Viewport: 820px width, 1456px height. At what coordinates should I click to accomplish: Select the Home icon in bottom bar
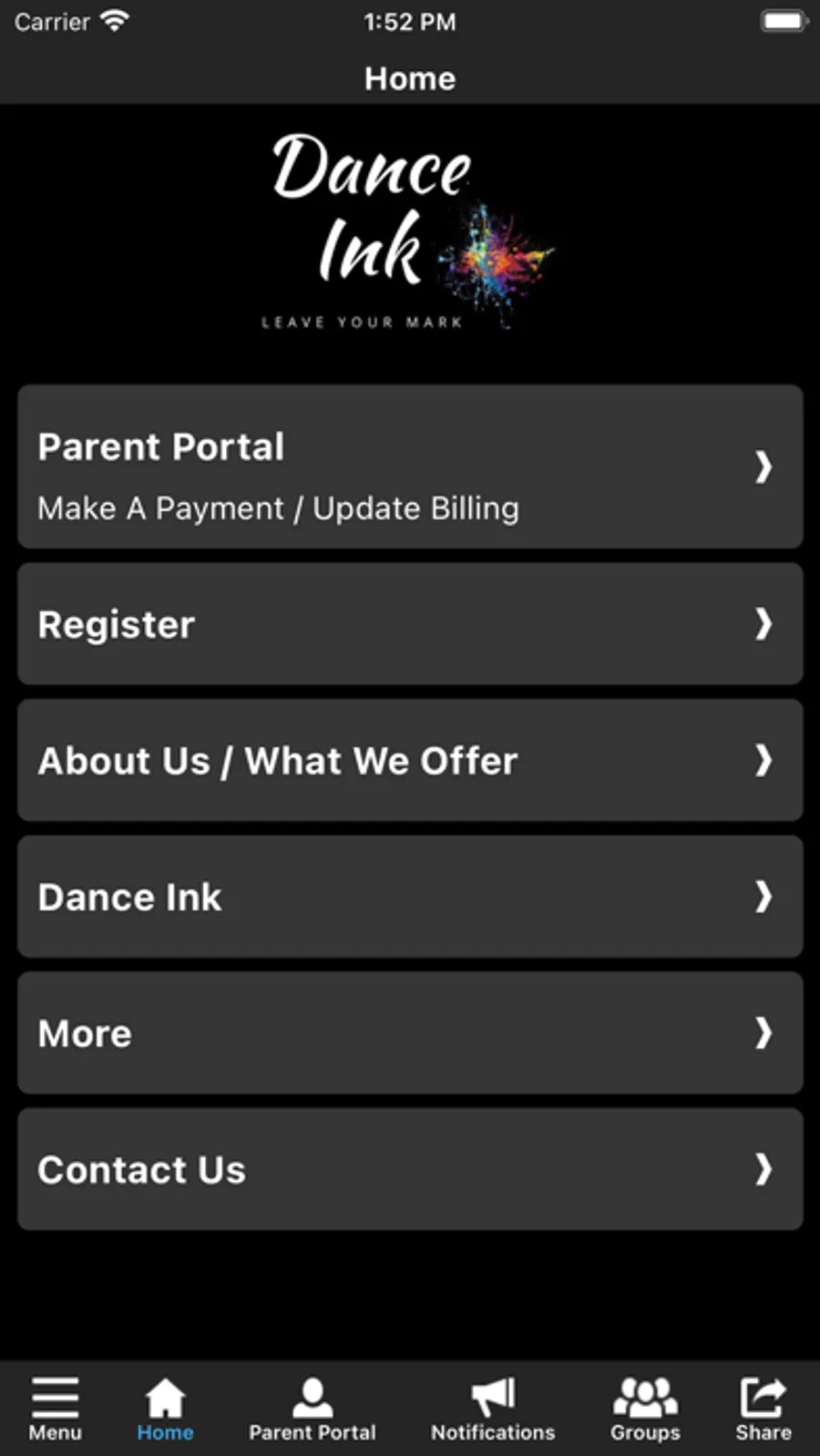pyautogui.click(x=165, y=1392)
